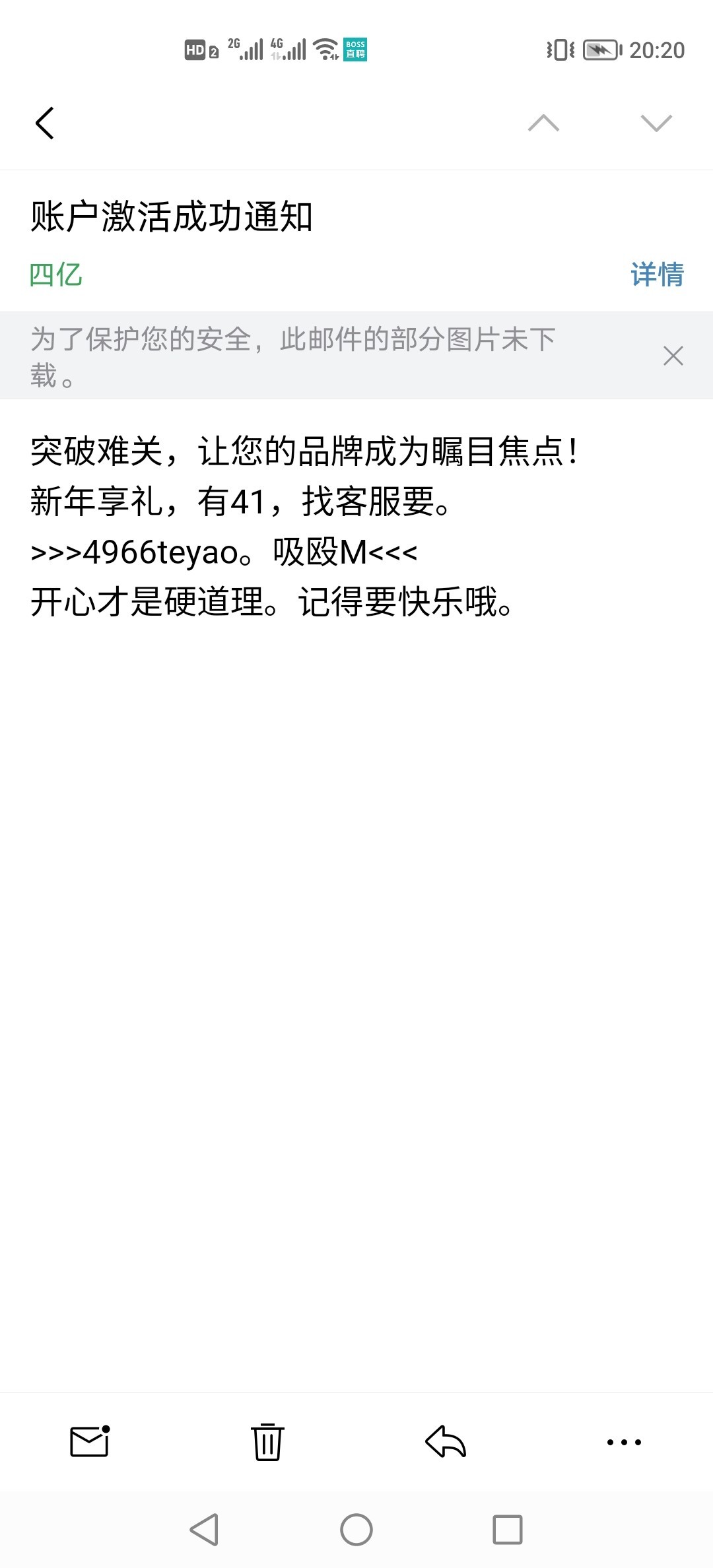Reply to this email

point(446,1441)
